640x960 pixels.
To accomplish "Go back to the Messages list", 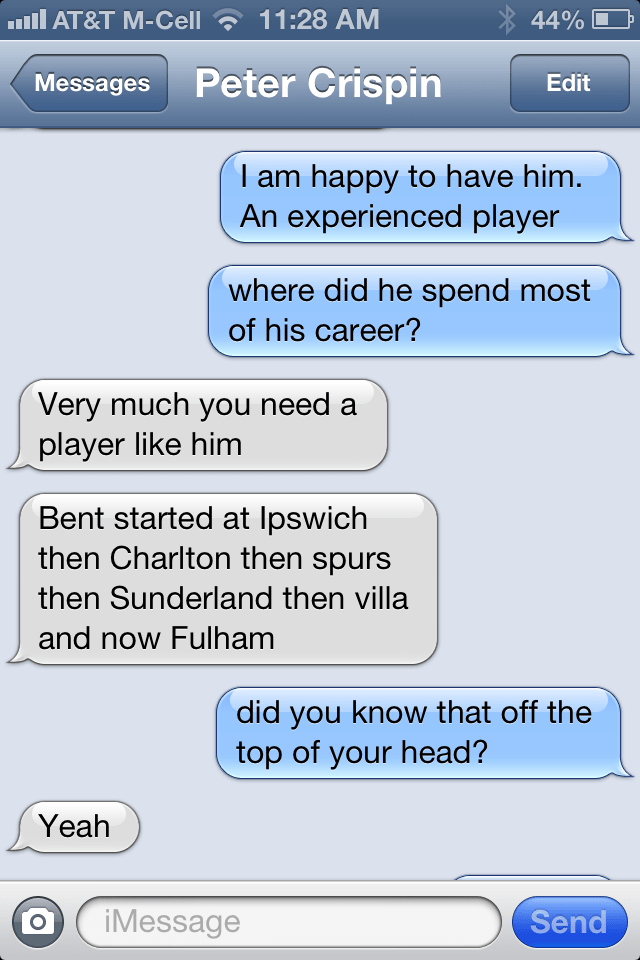I will pos(90,84).
